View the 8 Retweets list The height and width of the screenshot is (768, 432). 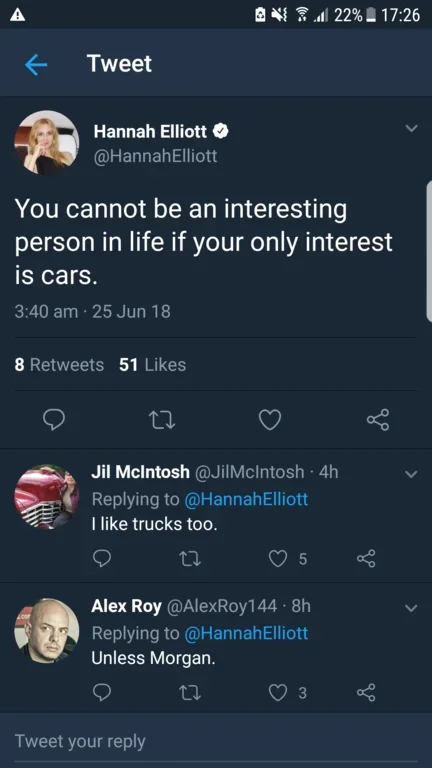pyautogui.click(x=59, y=365)
